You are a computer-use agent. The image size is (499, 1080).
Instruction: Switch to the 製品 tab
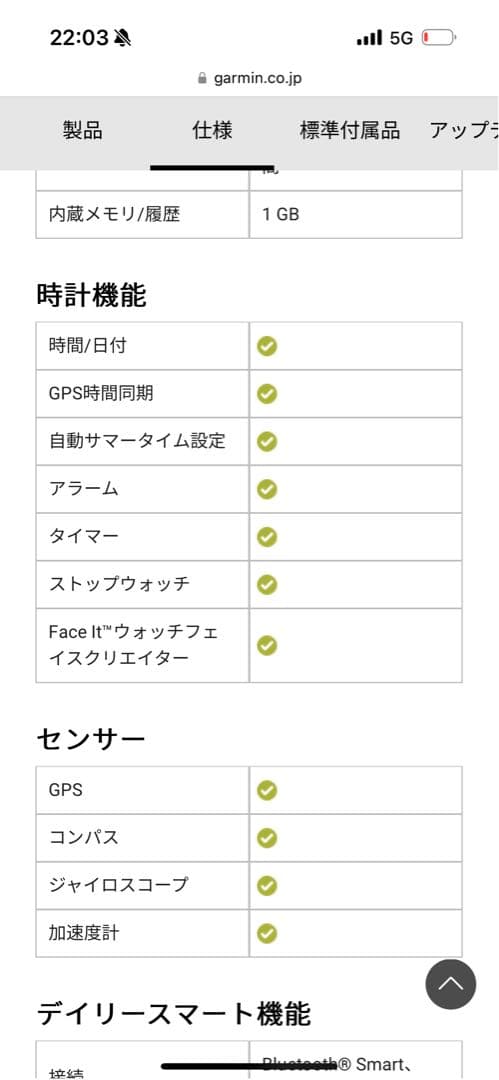pyautogui.click(x=83, y=130)
